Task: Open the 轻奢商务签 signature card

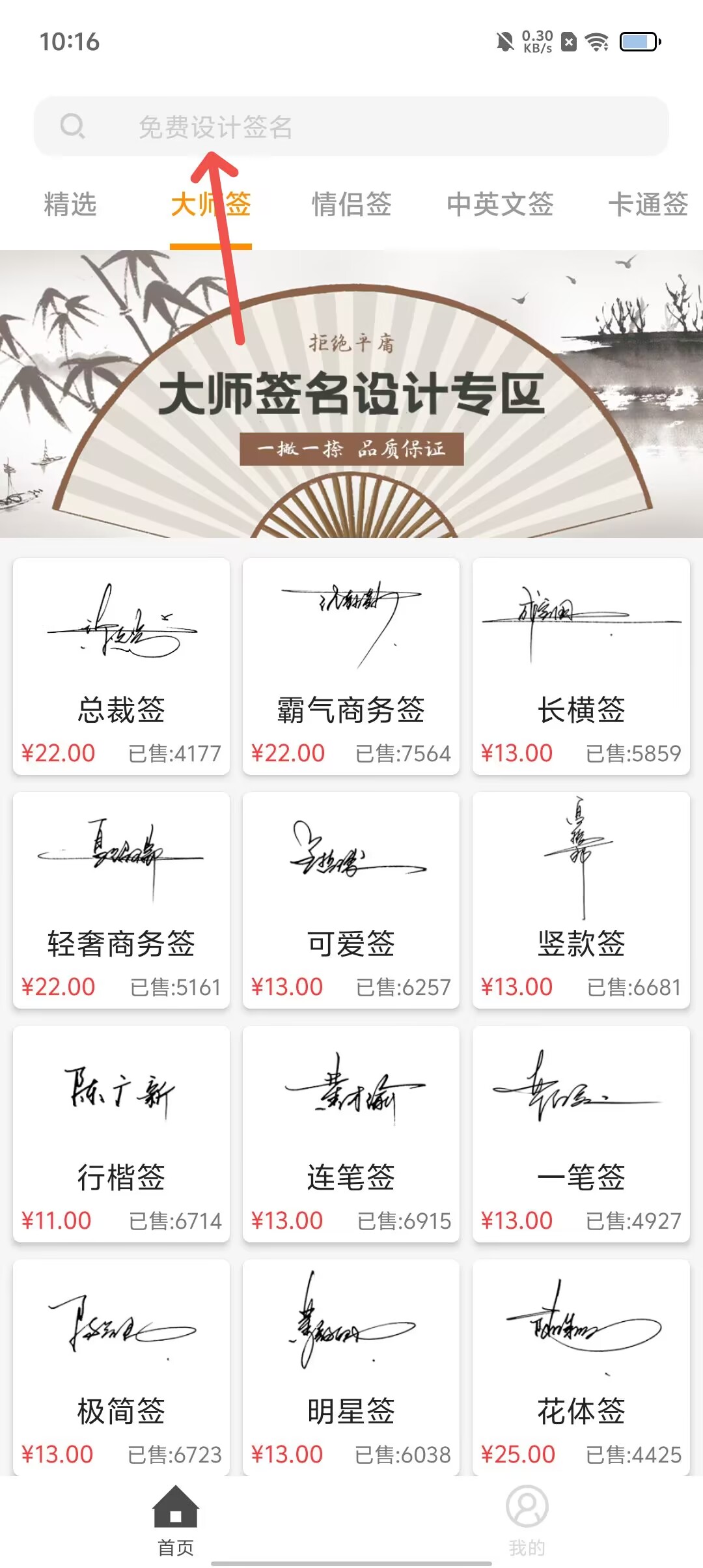Action: [x=122, y=899]
